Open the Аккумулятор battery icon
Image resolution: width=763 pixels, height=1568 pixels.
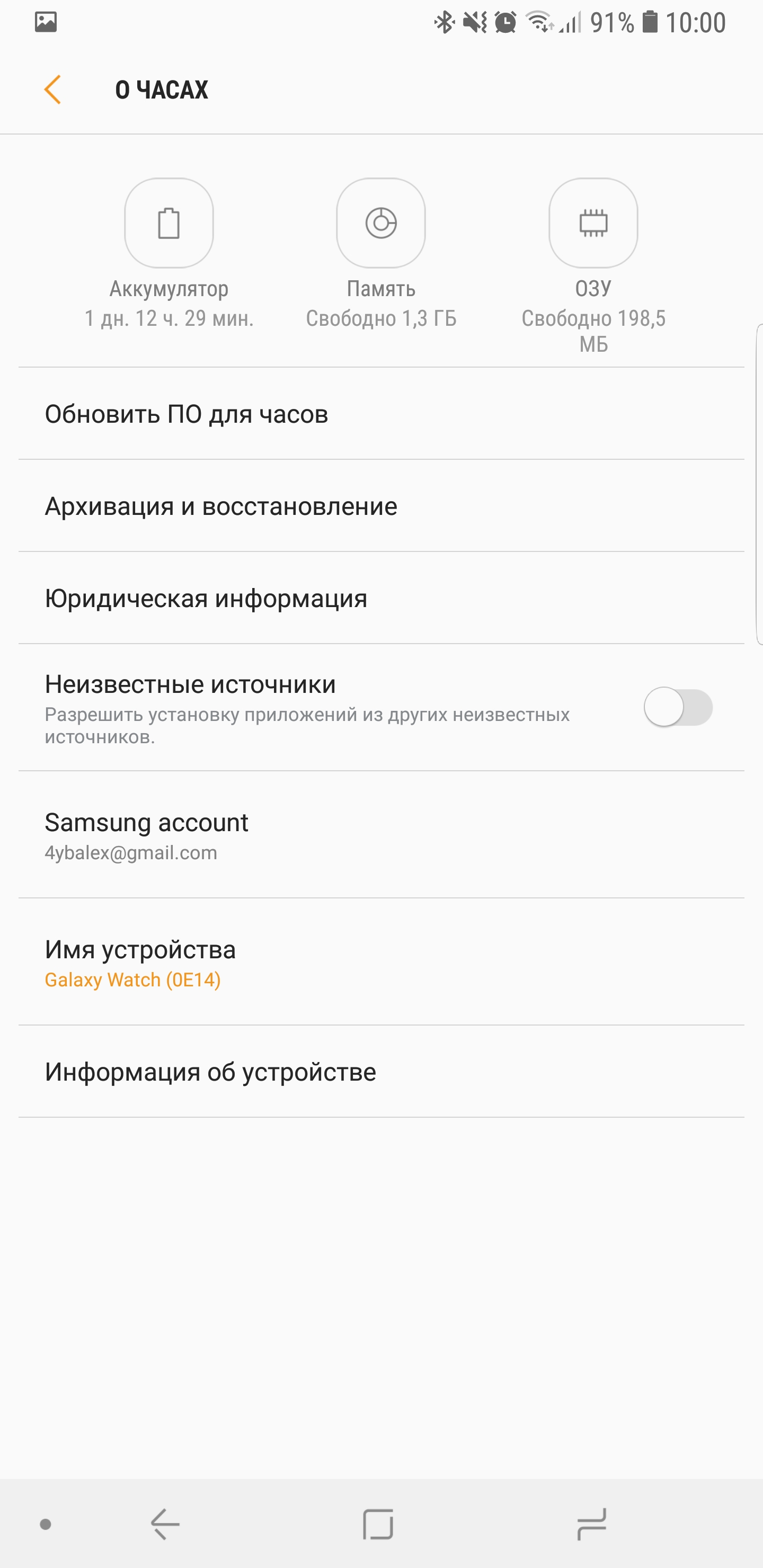click(x=168, y=224)
